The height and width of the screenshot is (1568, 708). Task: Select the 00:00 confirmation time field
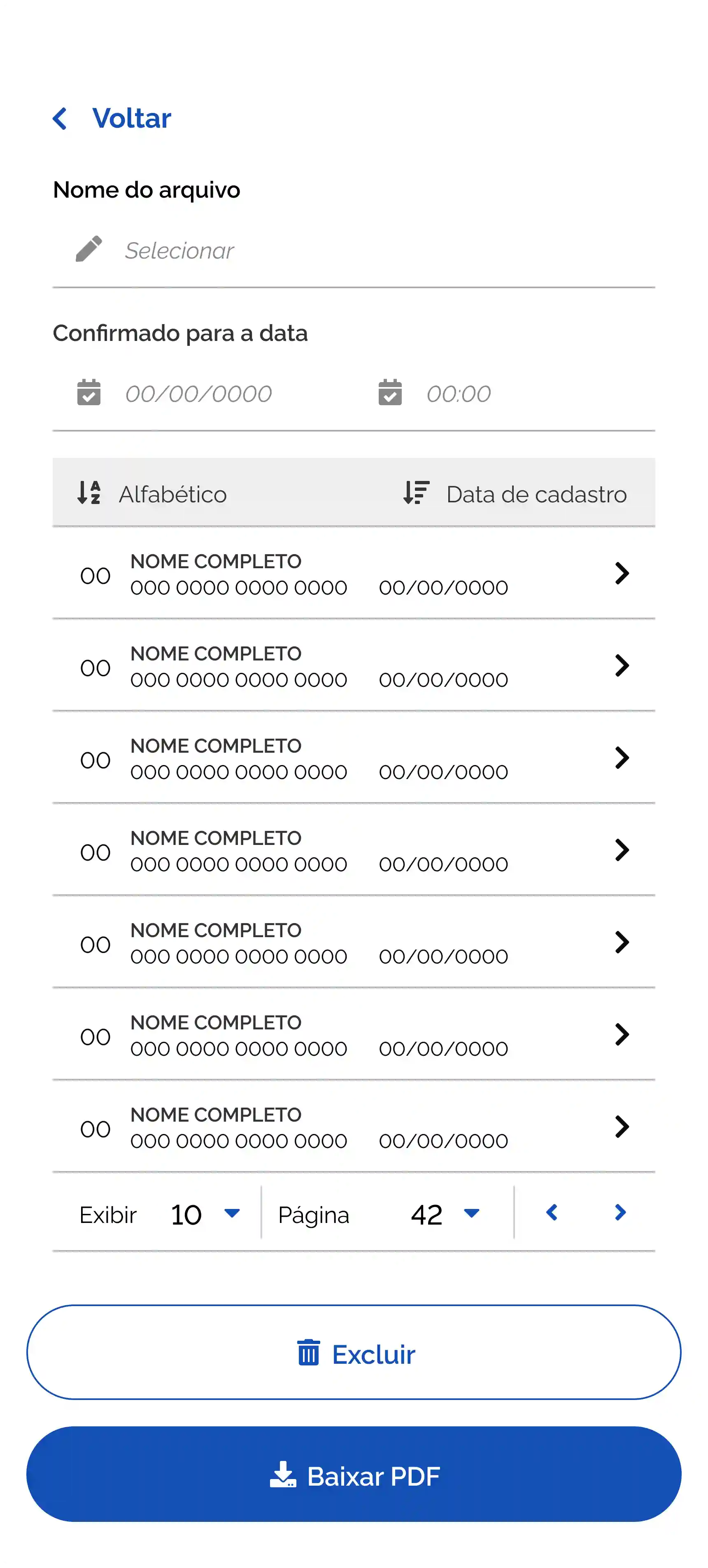[x=458, y=394]
